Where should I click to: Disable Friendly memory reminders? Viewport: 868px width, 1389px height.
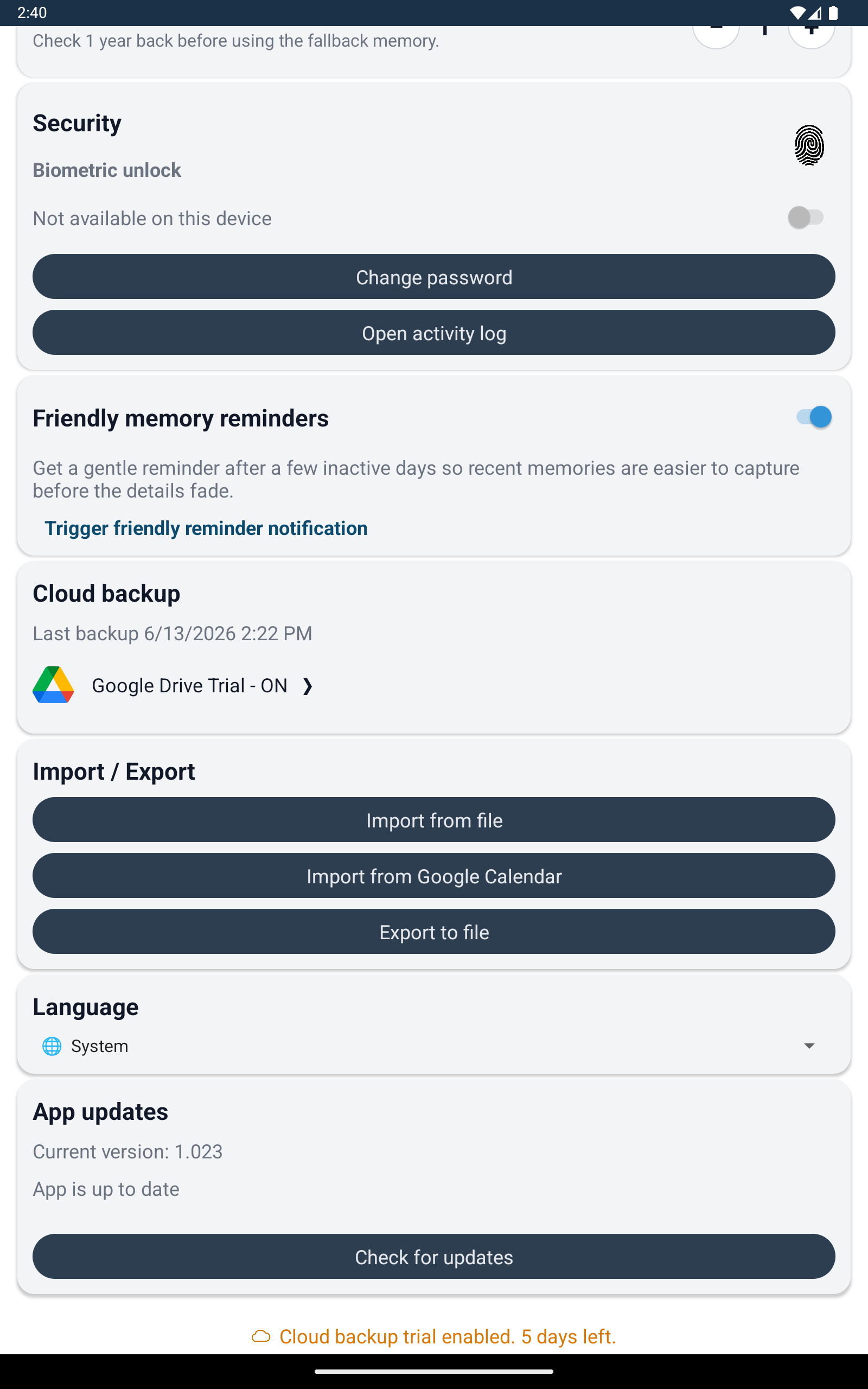point(813,417)
